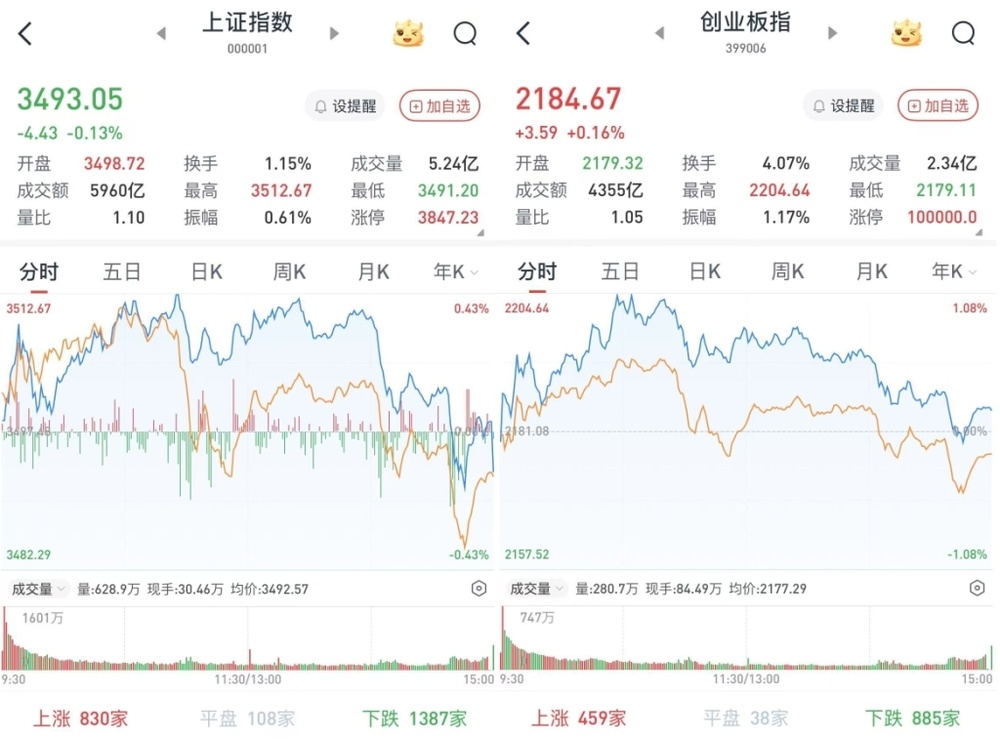Viewport: 1000px width, 739px height.
Task: Switch to the next index after 上证指数
Action: 335,34
